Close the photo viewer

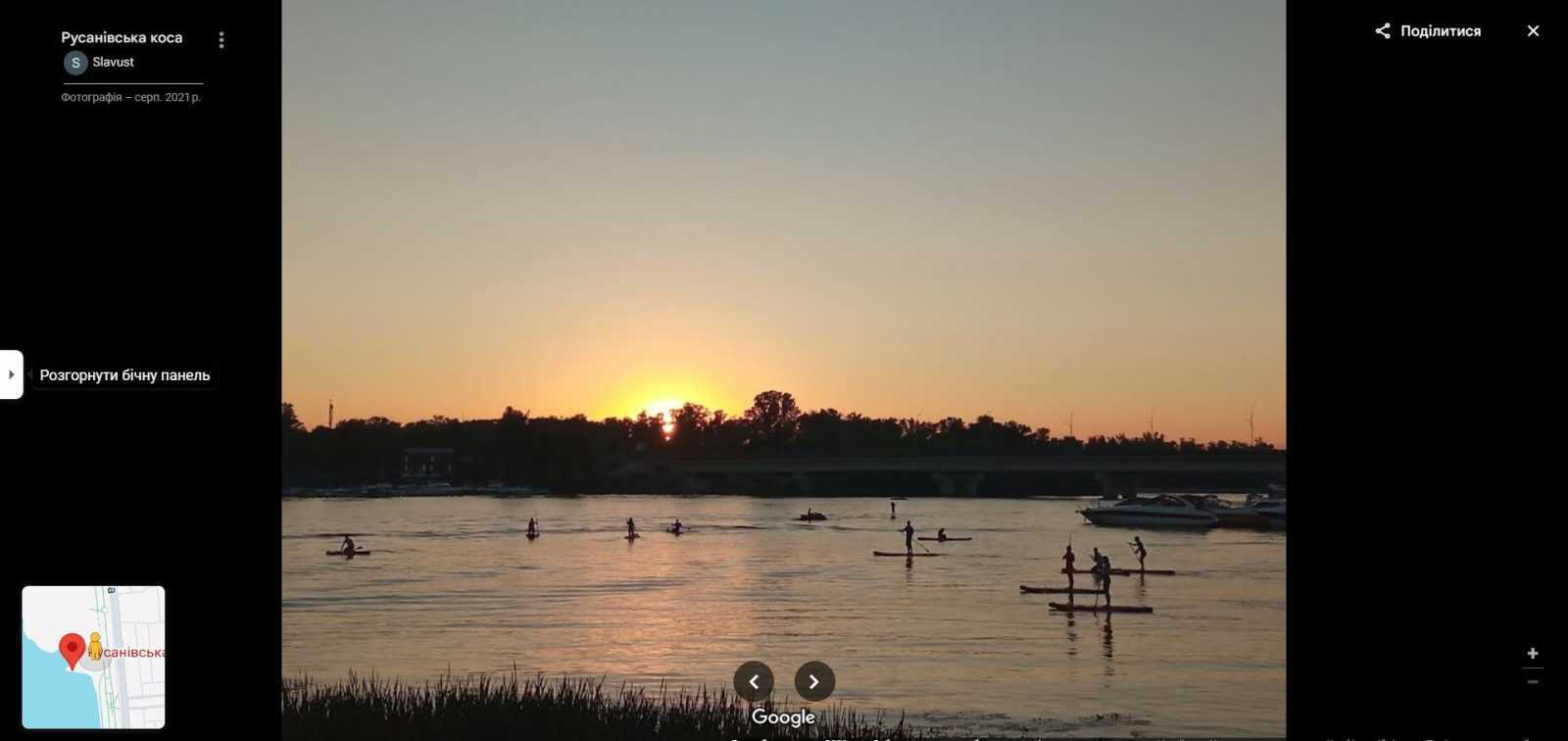coord(1533,31)
